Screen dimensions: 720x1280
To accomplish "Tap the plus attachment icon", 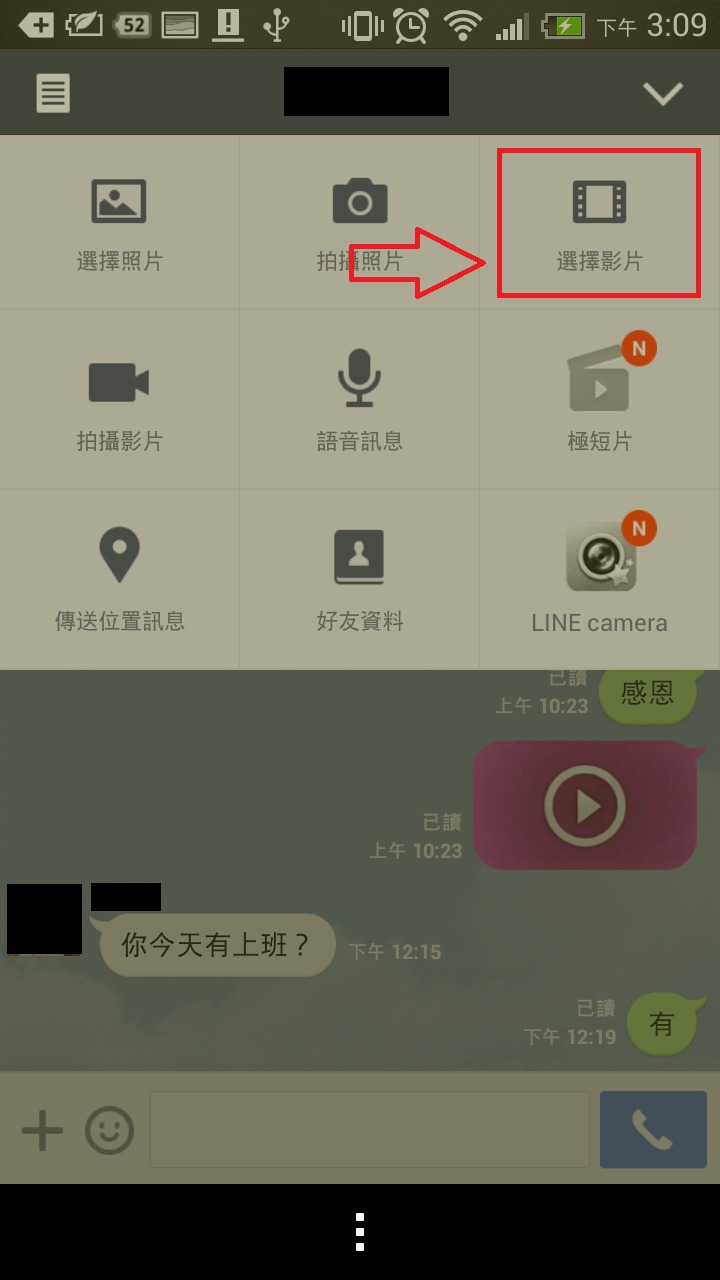I will click(42, 1131).
